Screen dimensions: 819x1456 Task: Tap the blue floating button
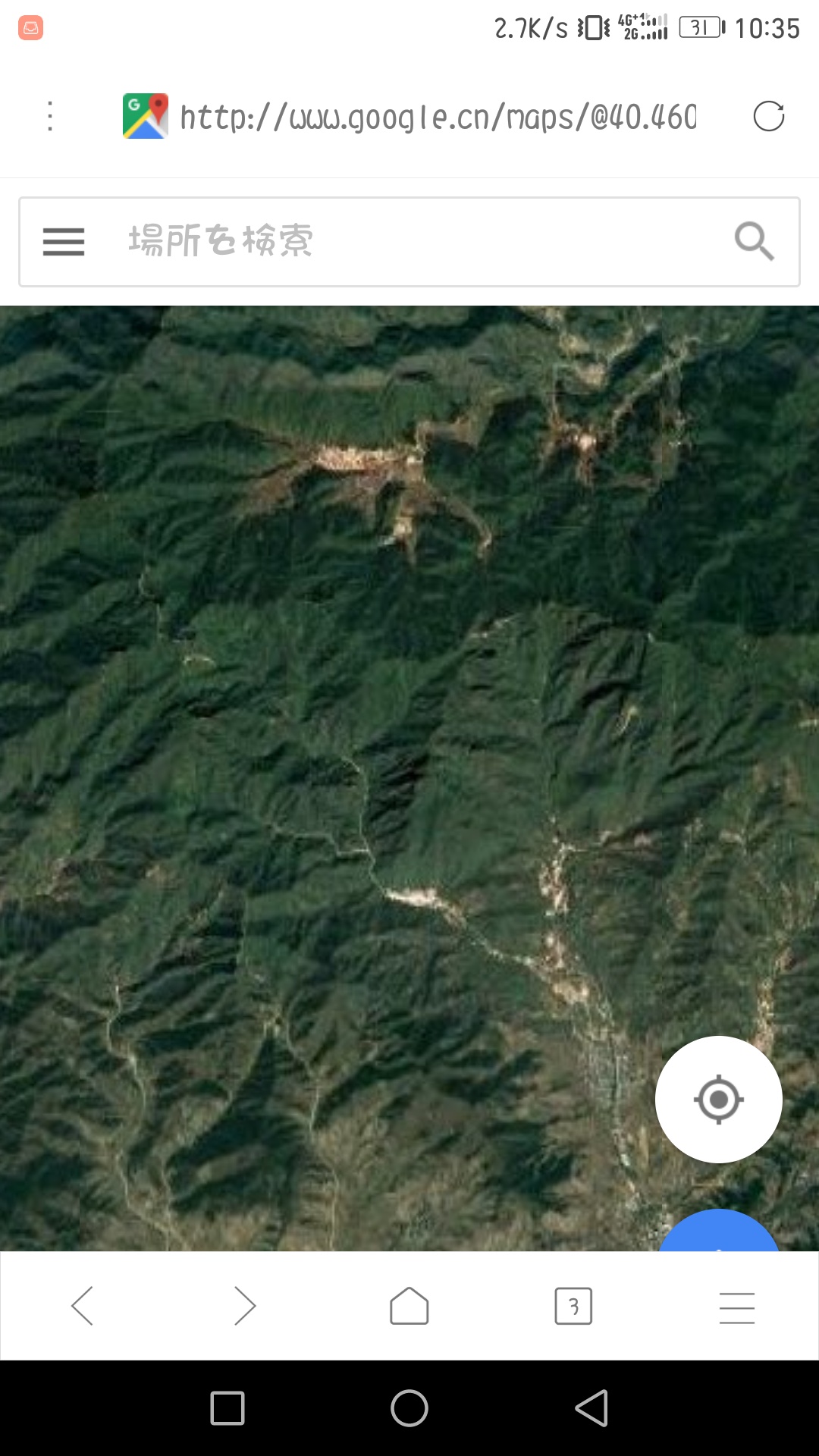click(718, 1233)
